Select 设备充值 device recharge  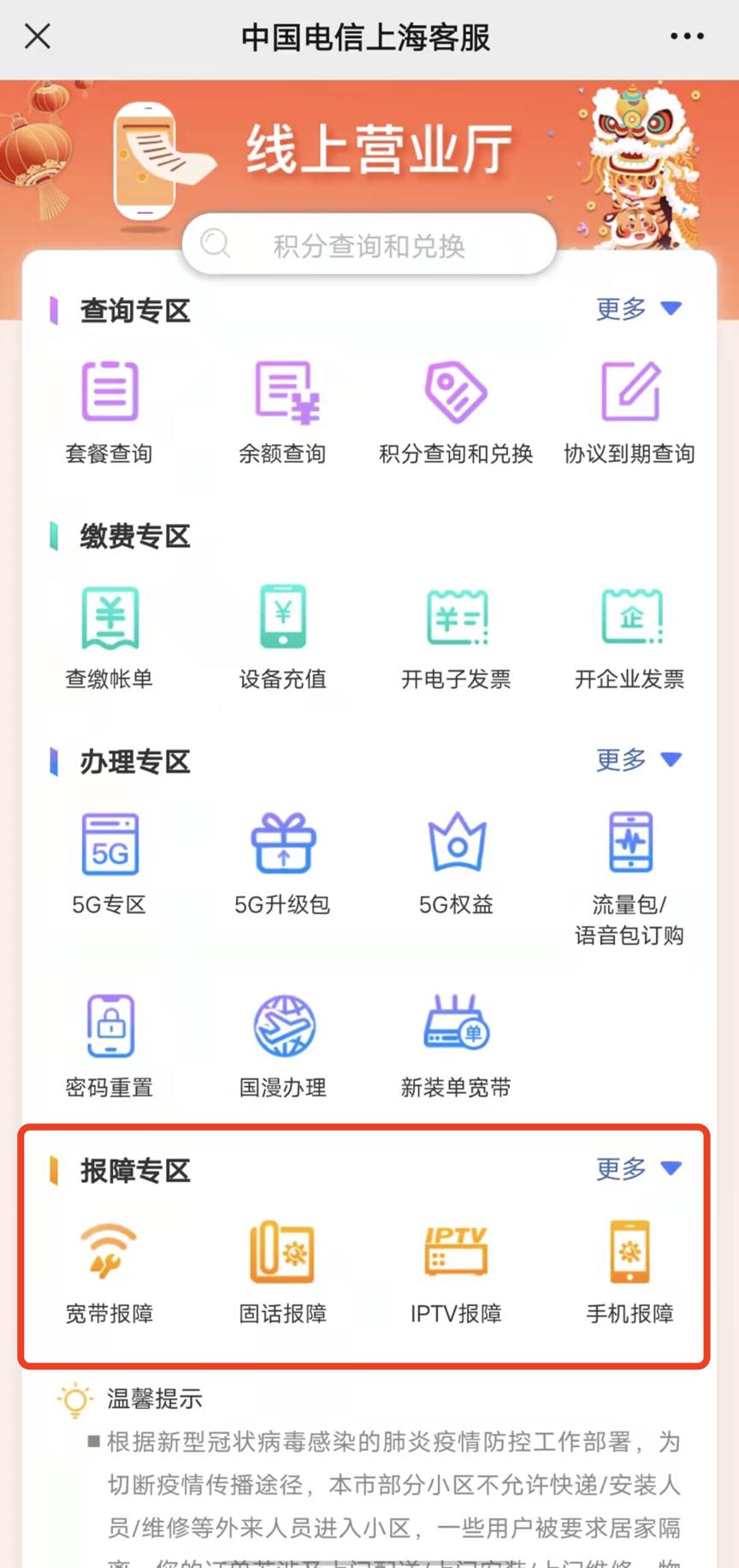[283, 638]
